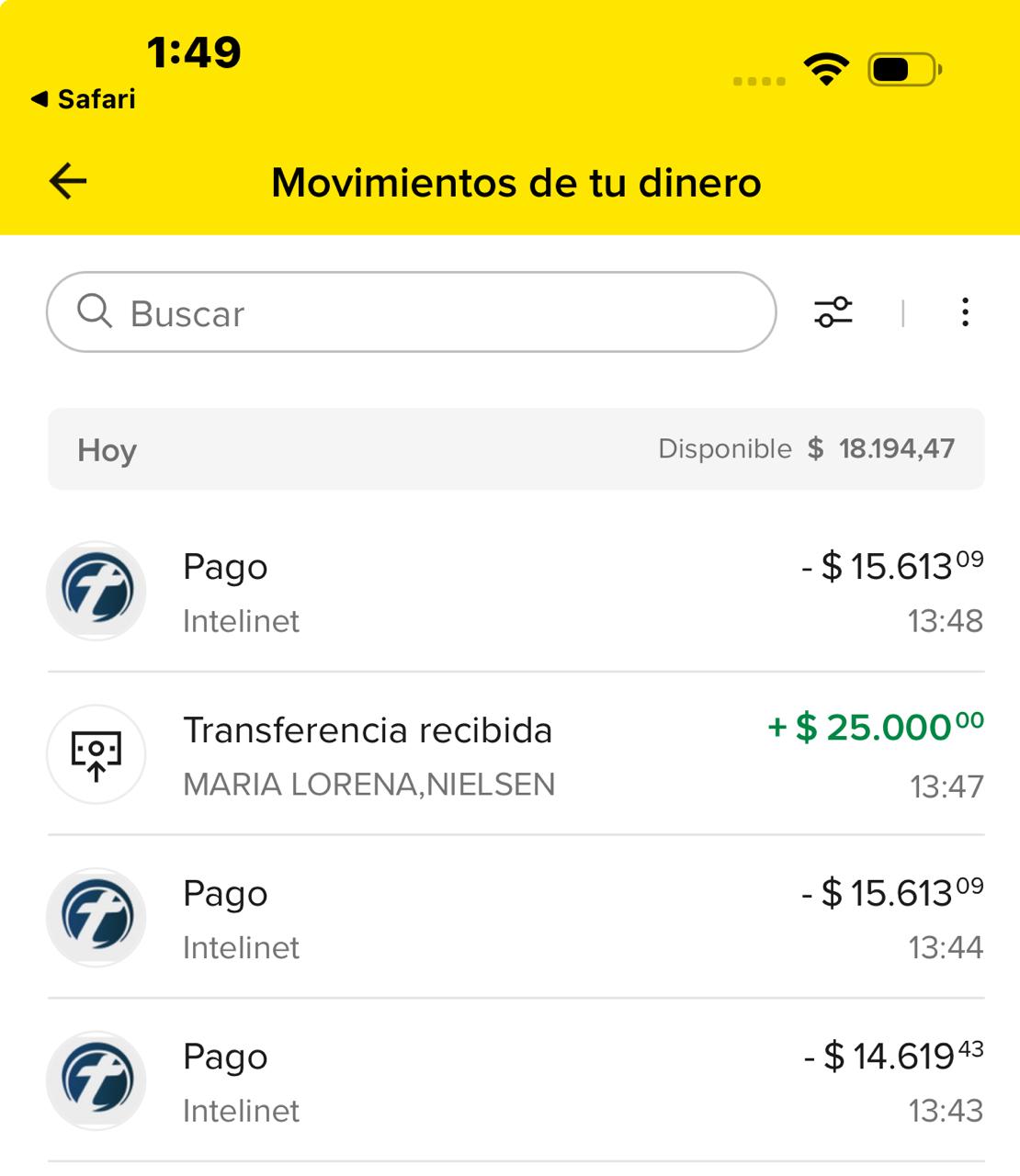Return to Safari via status bar link

point(85,99)
